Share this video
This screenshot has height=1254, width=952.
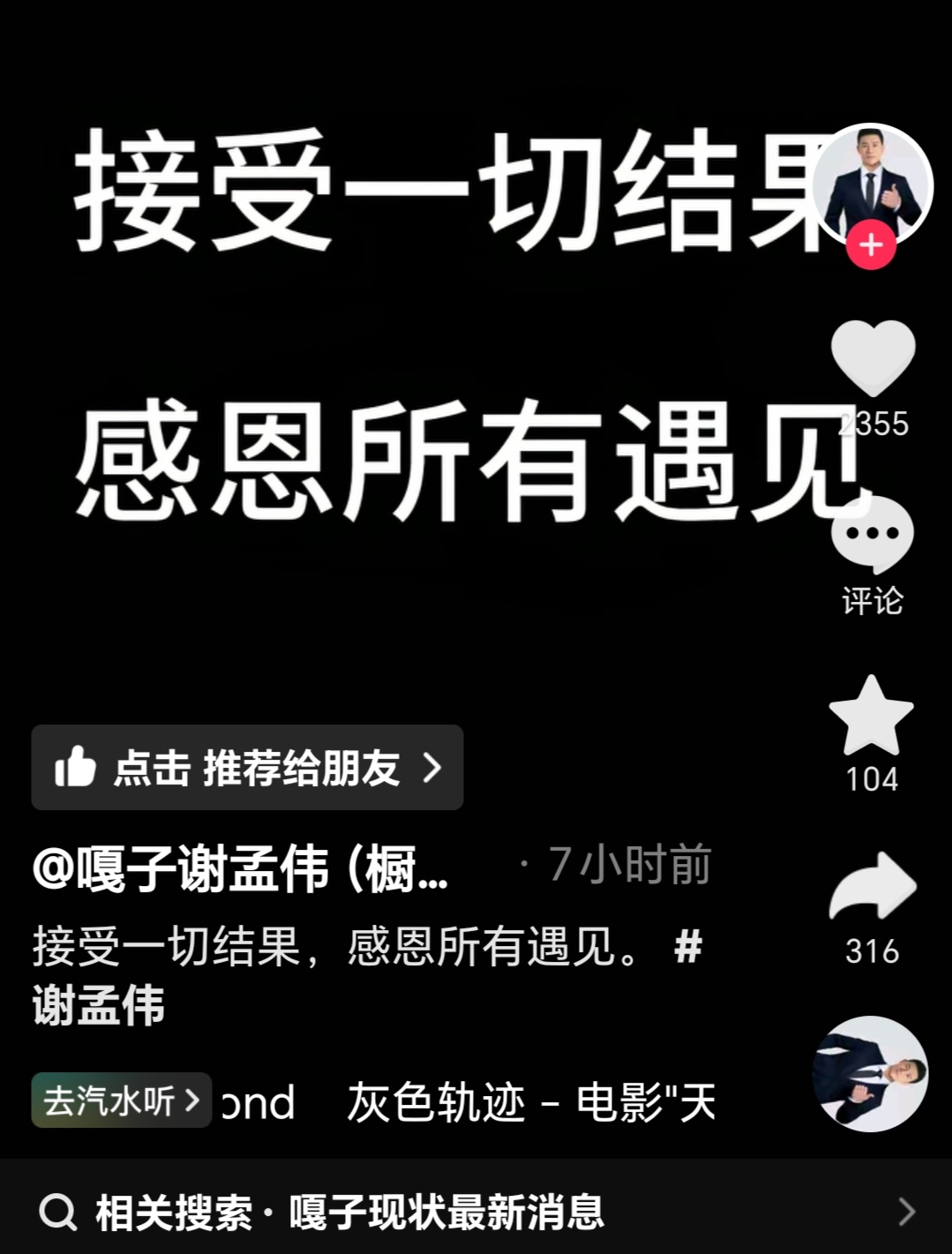pos(872,889)
